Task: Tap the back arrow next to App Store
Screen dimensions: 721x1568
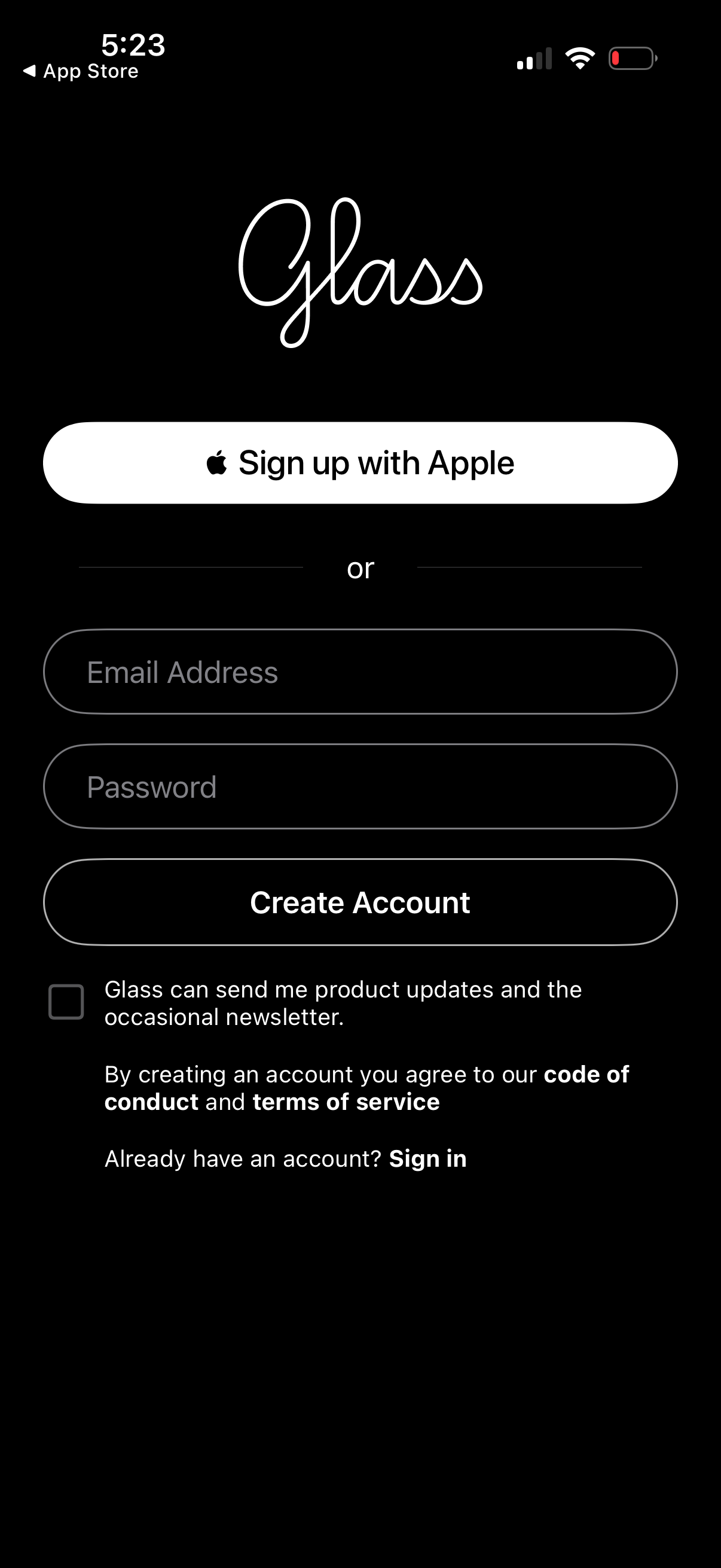Action: tap(29, 70)
